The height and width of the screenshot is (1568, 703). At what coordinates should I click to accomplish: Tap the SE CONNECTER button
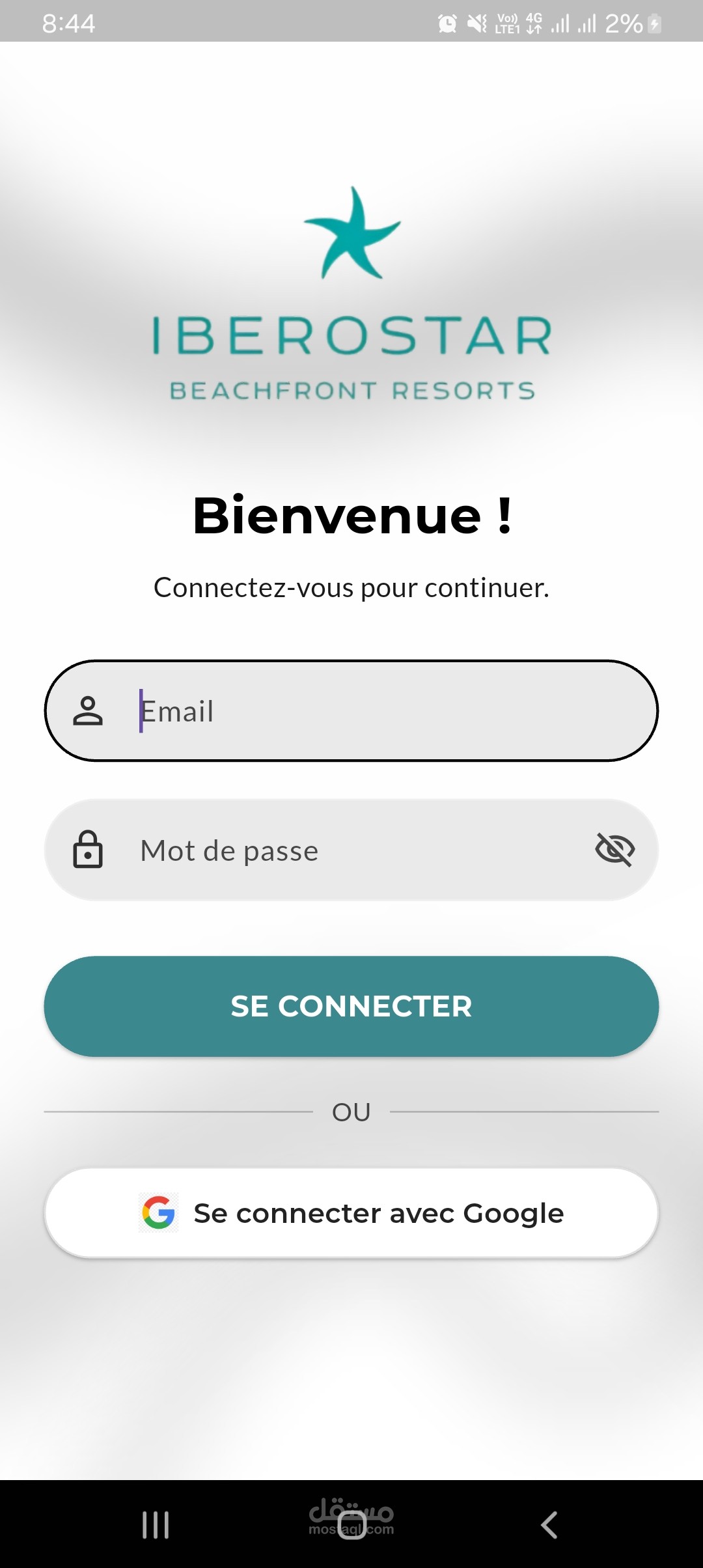[x=351, y=1006]
